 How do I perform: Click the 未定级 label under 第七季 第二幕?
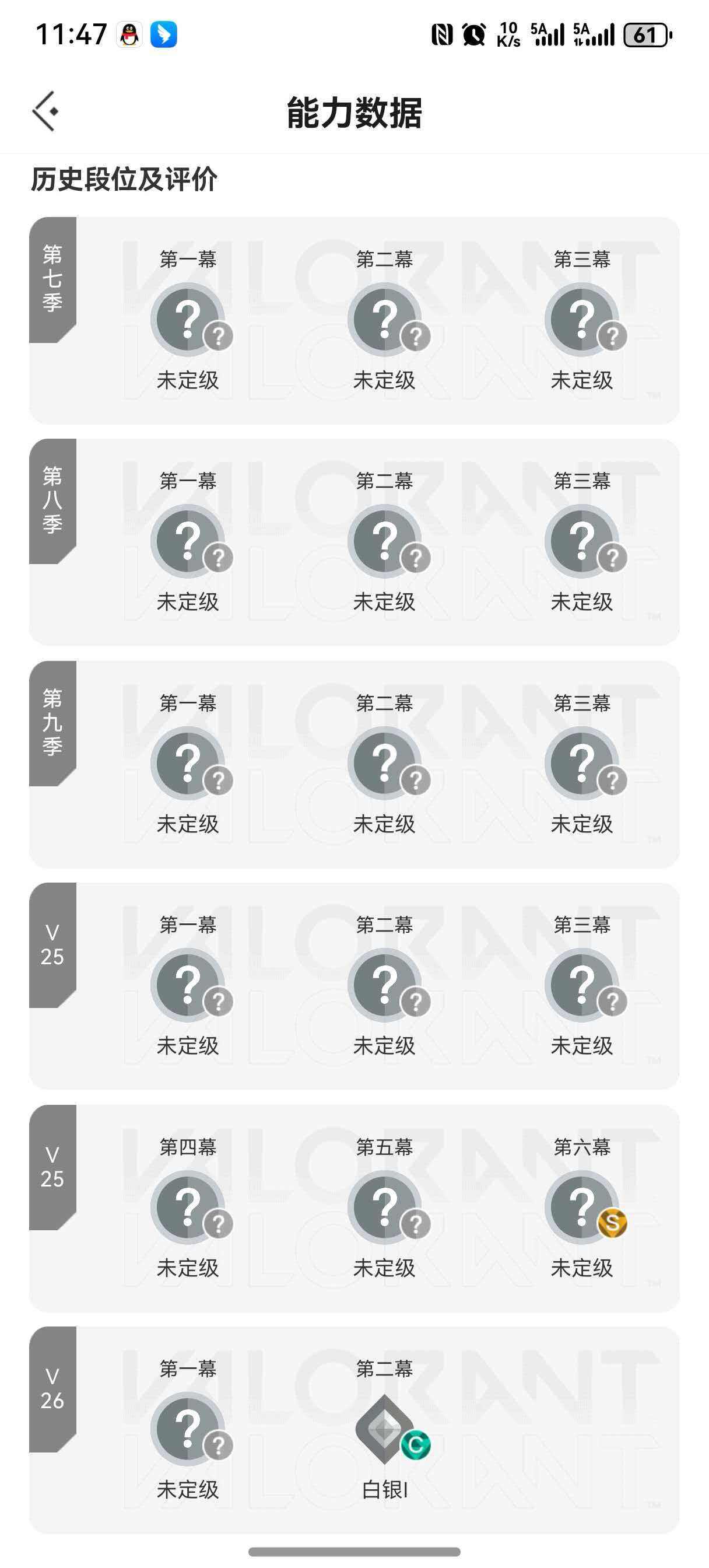click(385, 380)
